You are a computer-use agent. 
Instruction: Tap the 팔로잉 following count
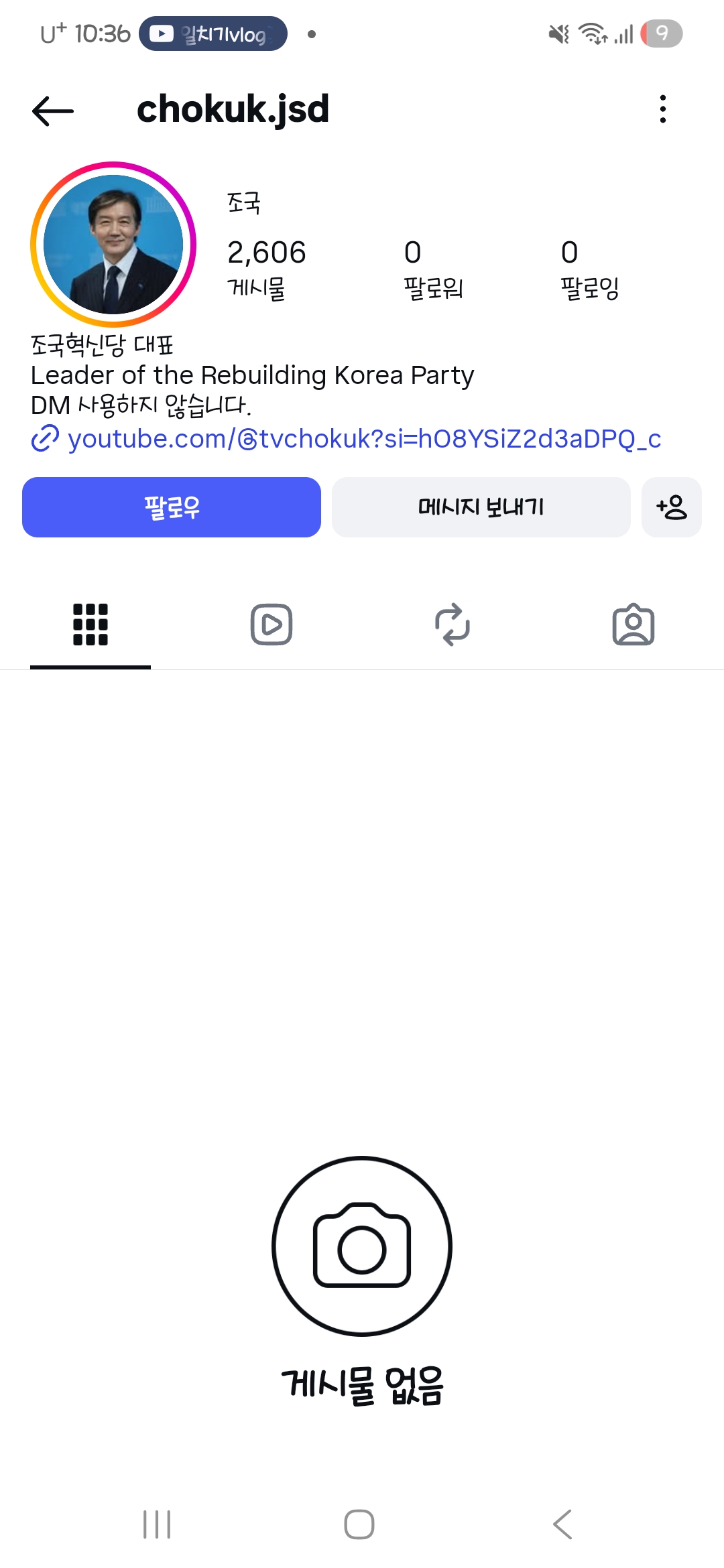(590, 268)
